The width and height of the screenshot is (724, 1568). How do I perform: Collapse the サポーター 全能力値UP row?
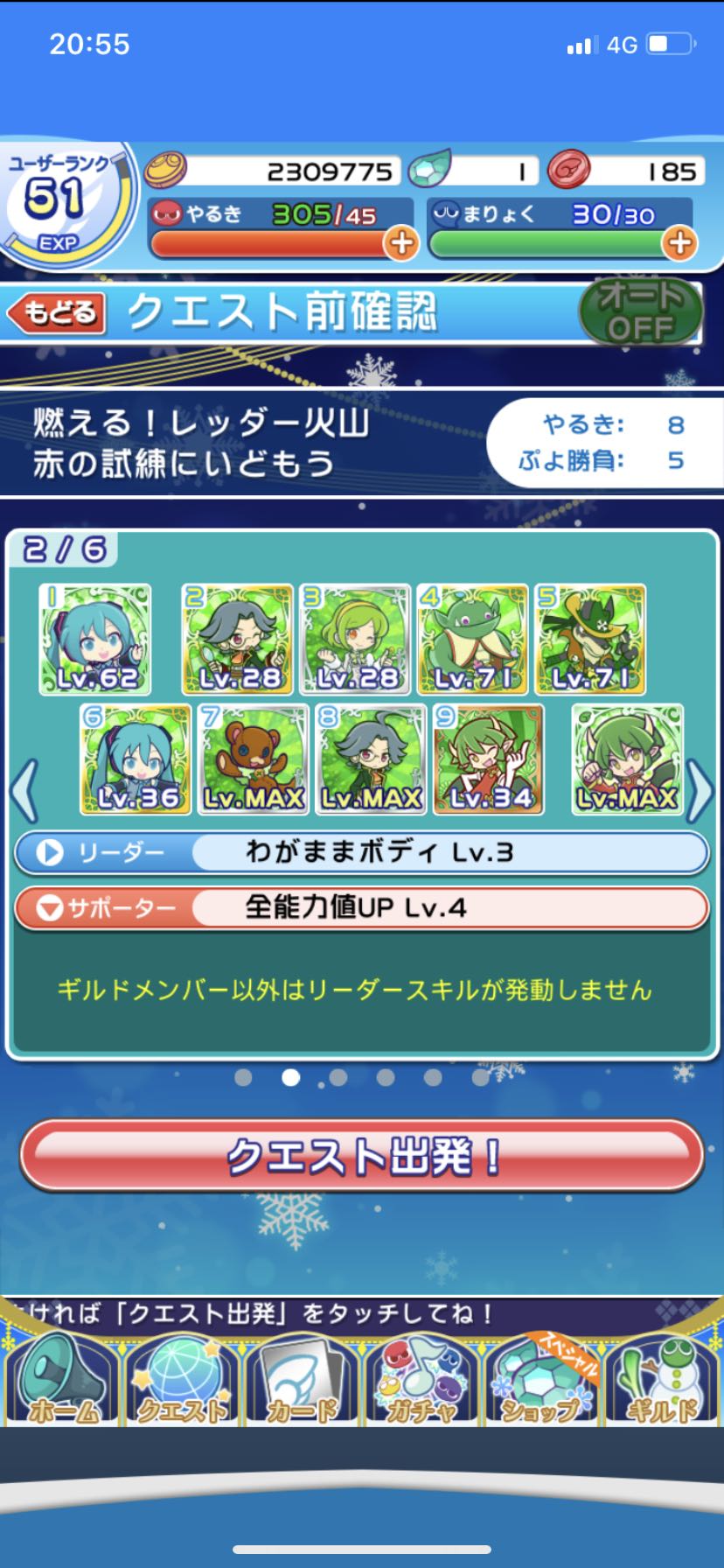click(x=361, y=908)
